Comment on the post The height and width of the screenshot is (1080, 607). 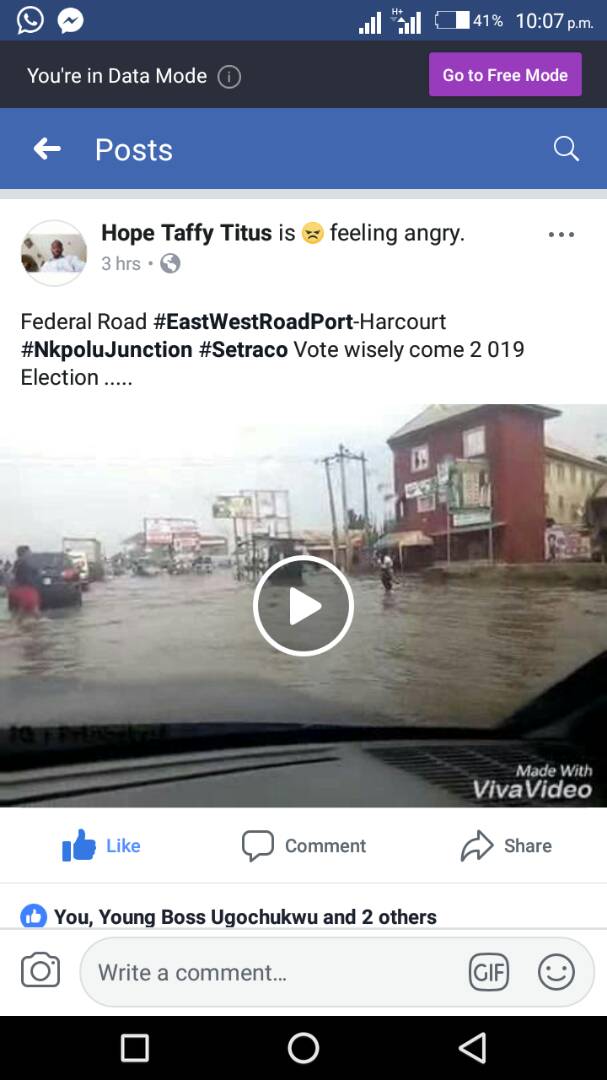(304, 846)
